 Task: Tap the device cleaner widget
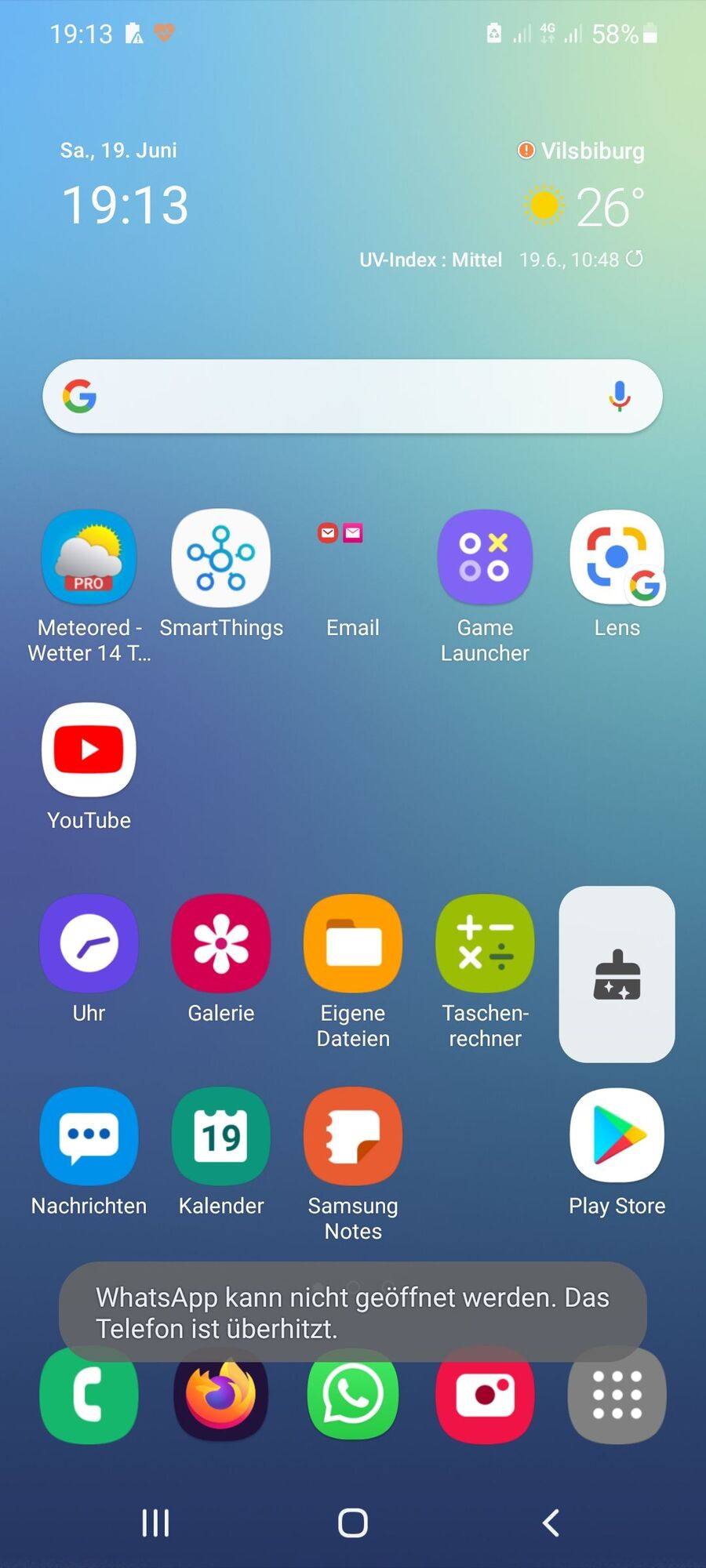pyautogui.click(x=617, y=975)
